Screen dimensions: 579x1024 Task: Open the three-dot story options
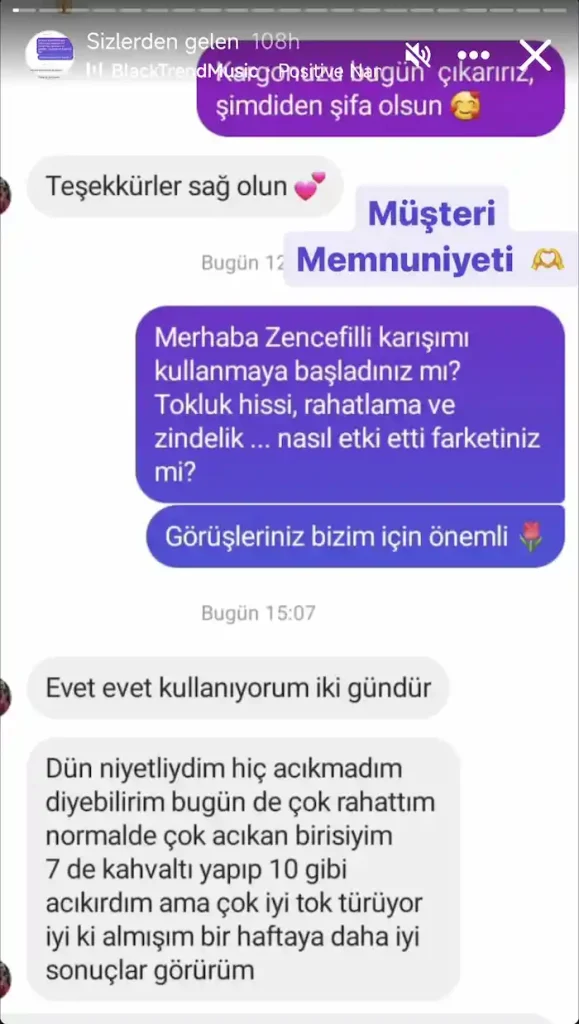[474, 56]
